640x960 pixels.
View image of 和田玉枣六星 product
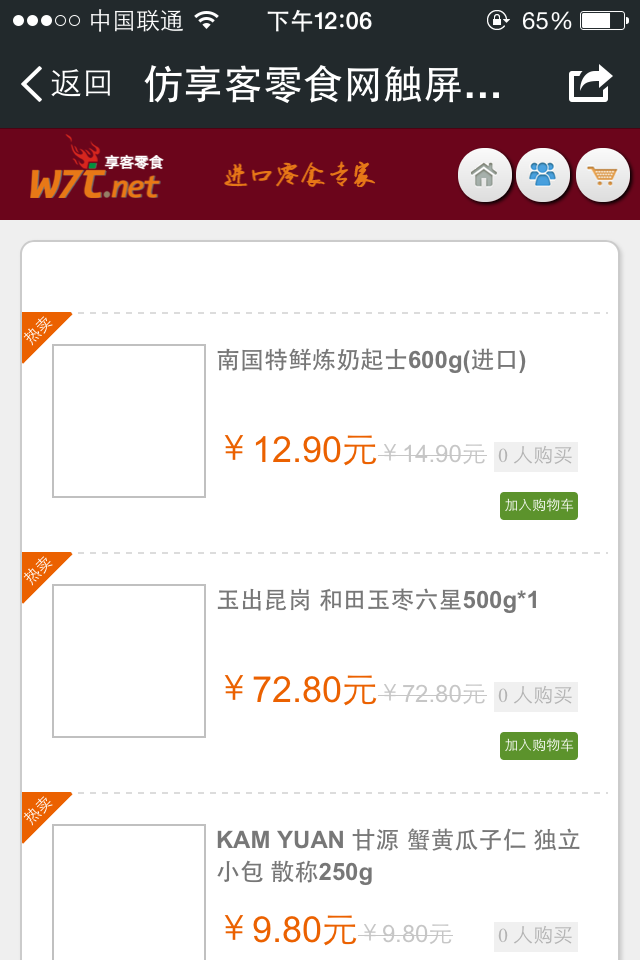pyautogui.click(x=129, y=661)
